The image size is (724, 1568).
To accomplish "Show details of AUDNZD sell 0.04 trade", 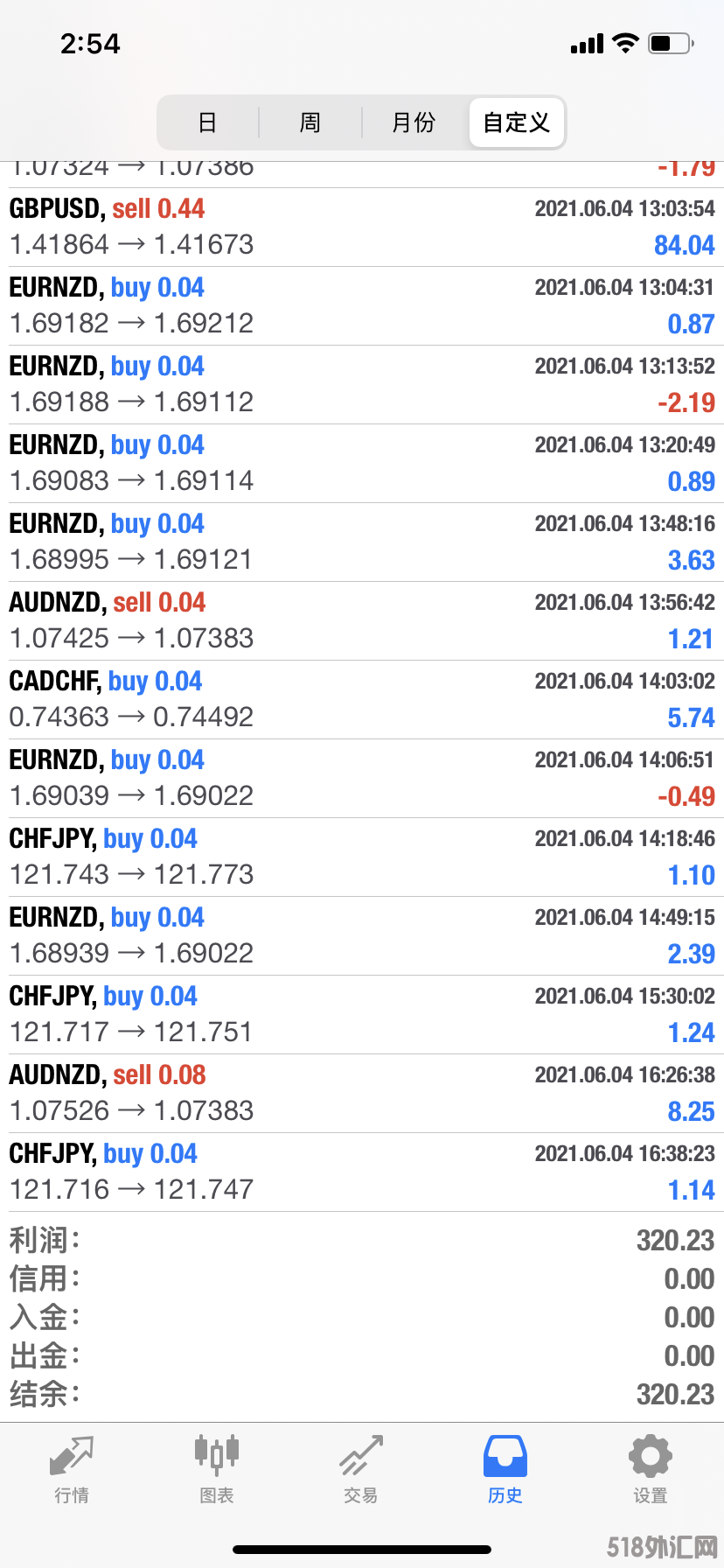I will (362, 621).
